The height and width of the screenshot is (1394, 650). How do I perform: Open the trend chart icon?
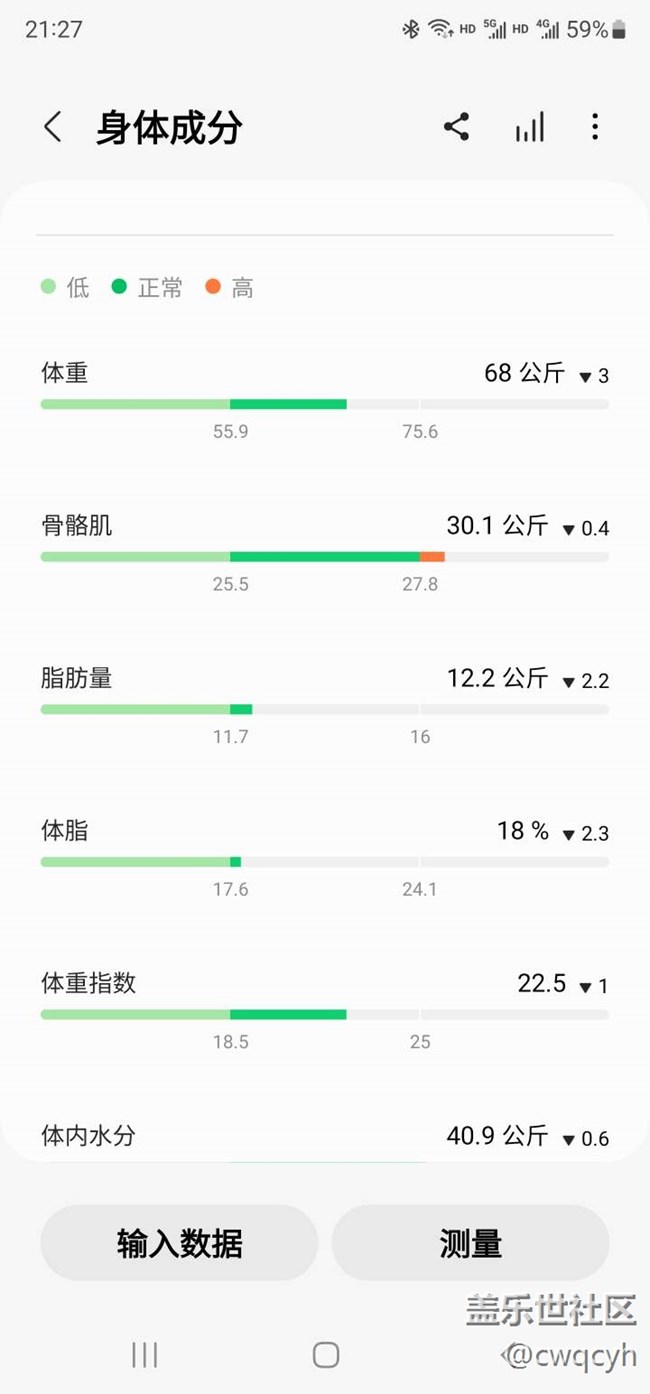tap(529, 127)
